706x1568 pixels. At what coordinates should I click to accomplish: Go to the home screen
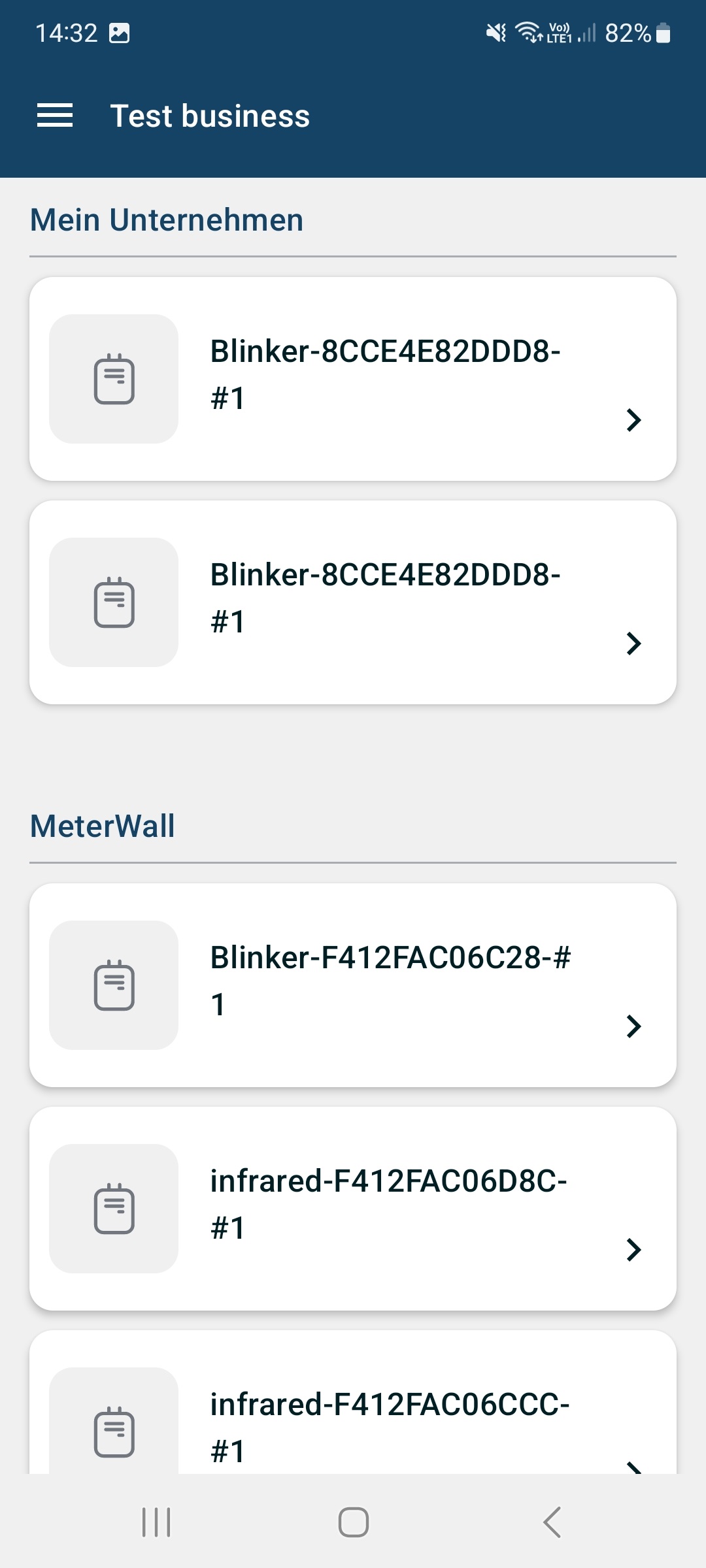pyautogui.click(x=353, y=1522)
